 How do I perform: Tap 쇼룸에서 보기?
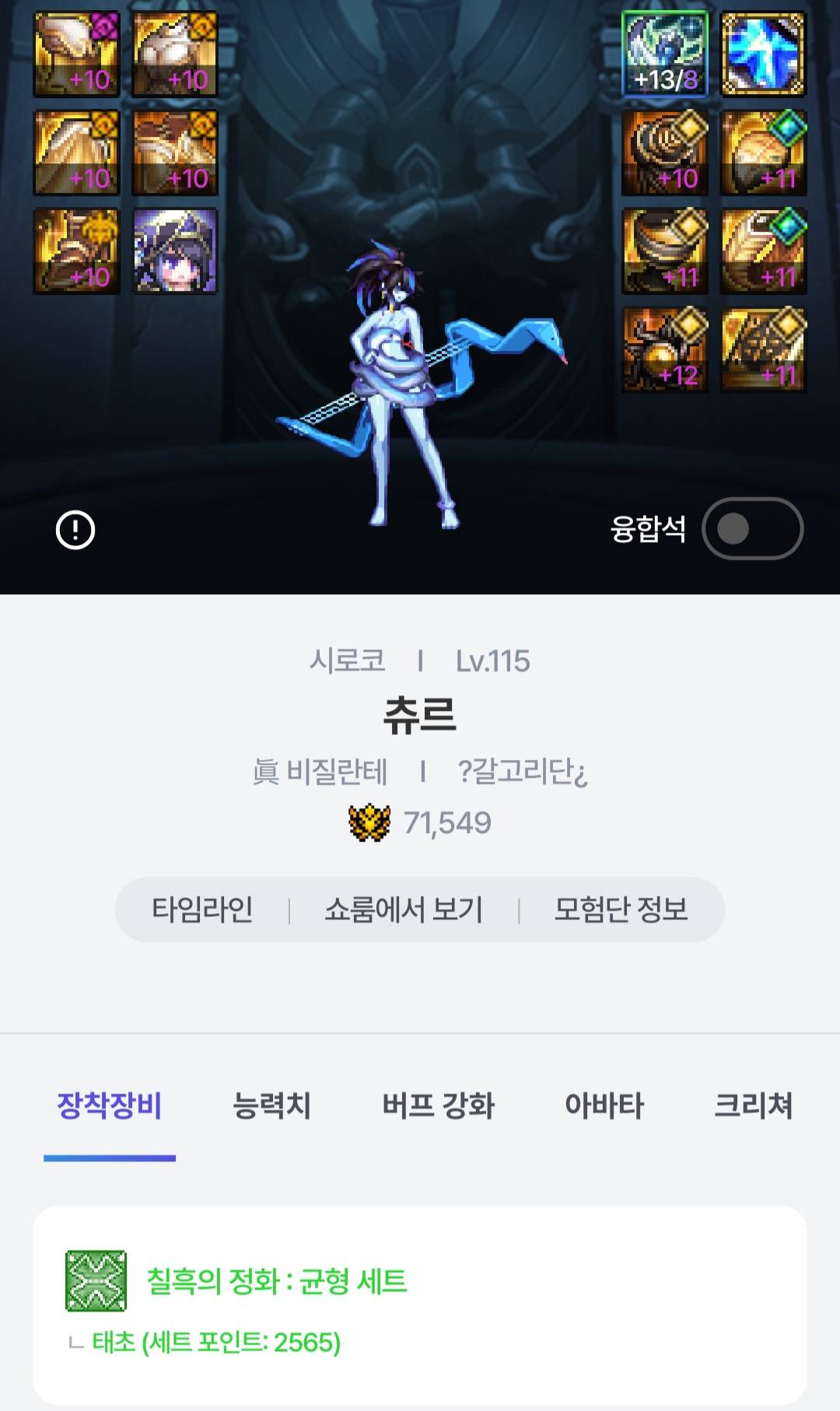pyautogui.click(x=404, y=909)
